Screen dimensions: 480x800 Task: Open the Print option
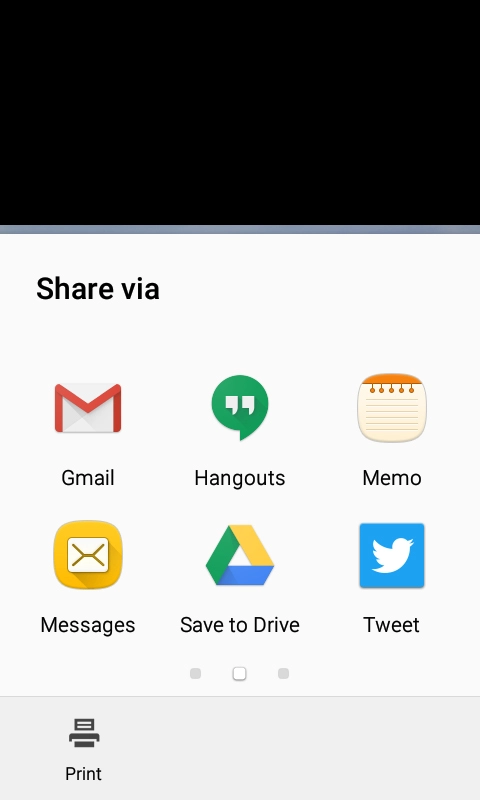84,749
